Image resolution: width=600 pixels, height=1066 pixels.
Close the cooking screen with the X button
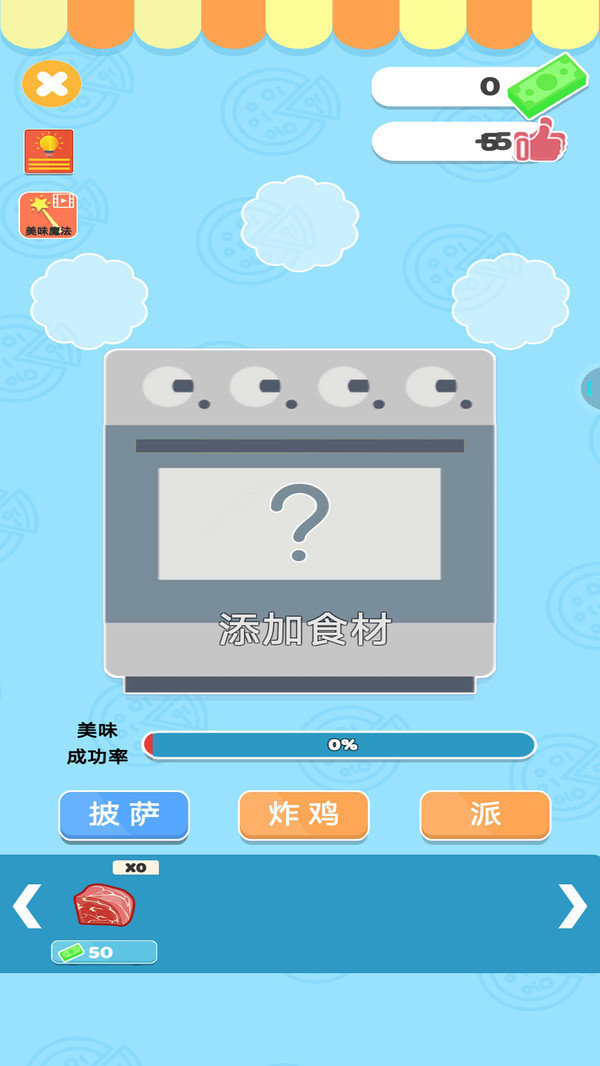[x=51, y=84]
